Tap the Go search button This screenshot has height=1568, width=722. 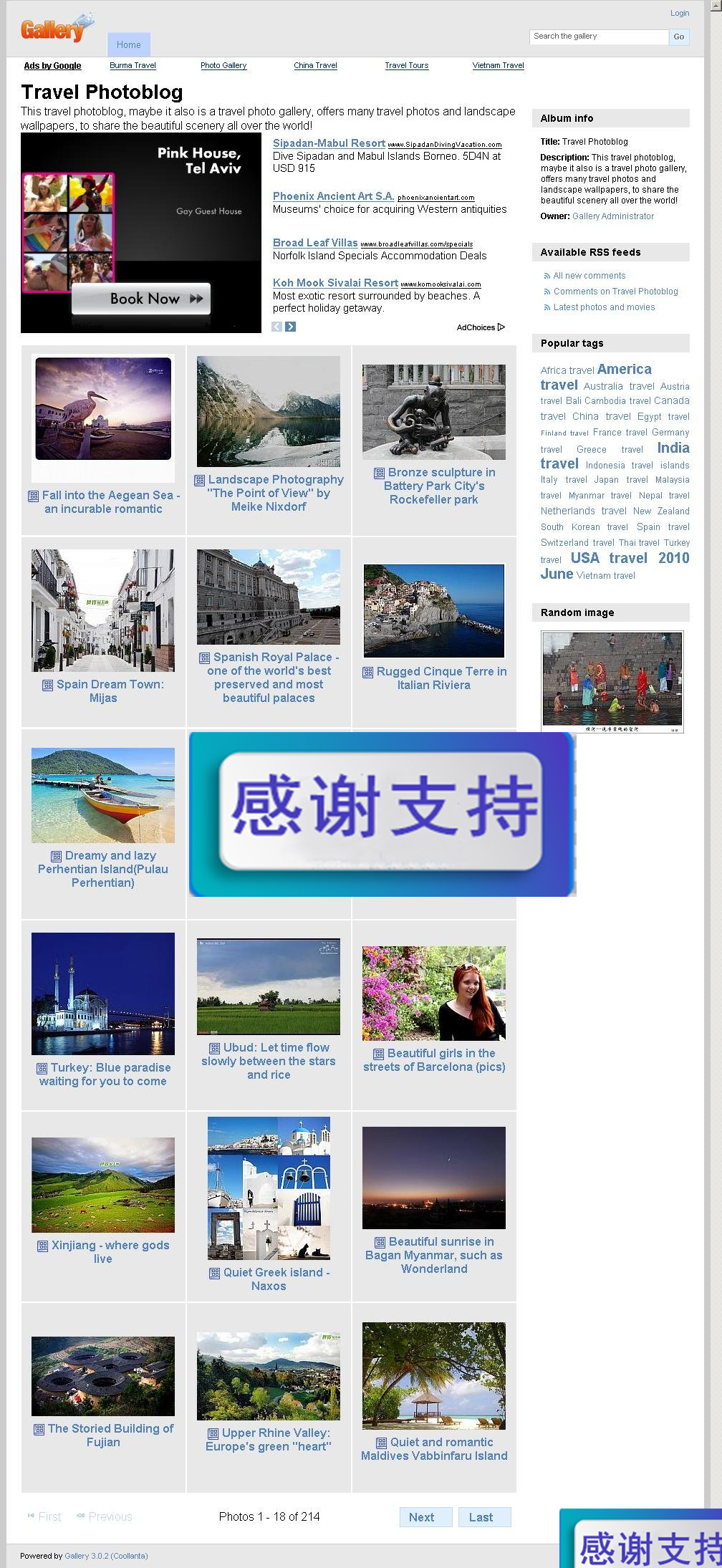(678, 37)
